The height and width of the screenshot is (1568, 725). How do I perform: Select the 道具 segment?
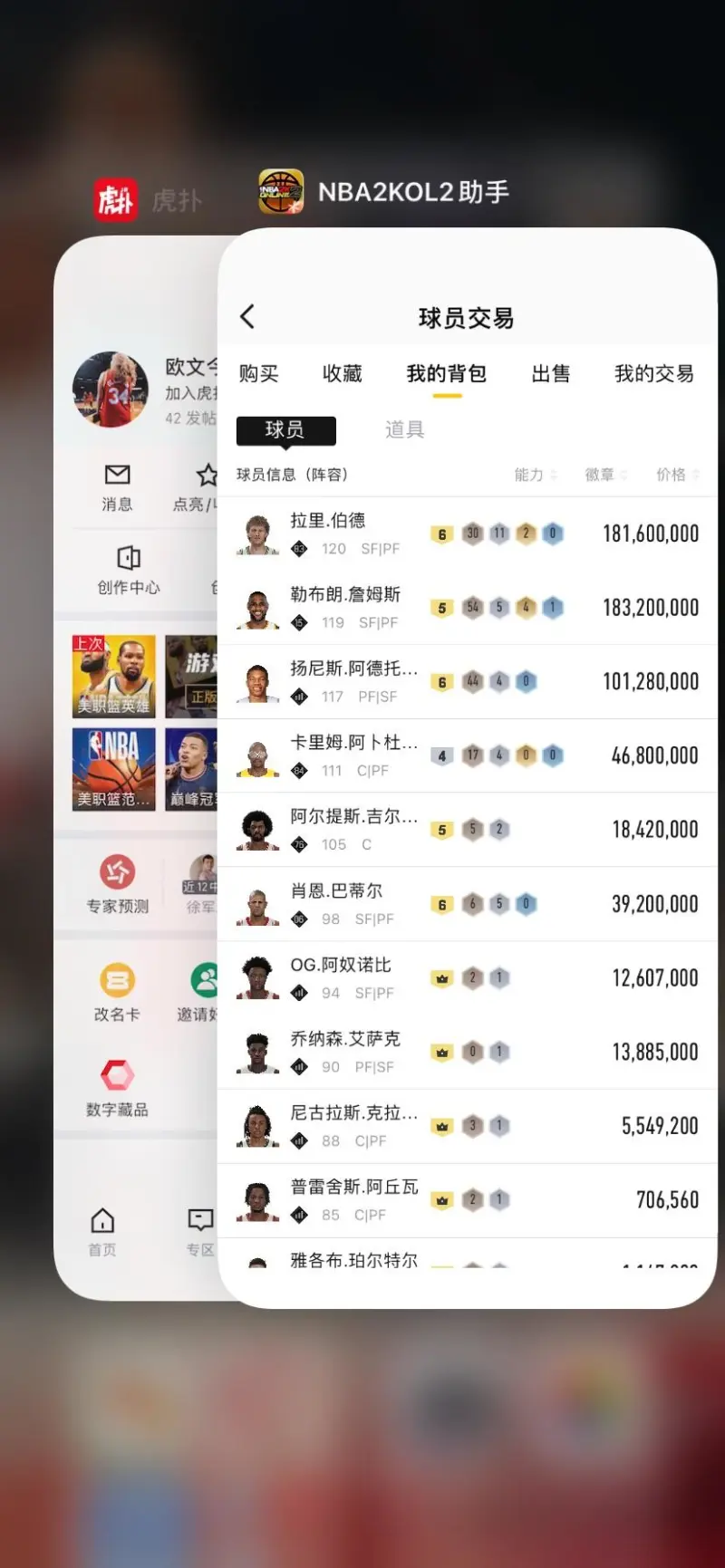pyautogui.click(x=404, y=429)
